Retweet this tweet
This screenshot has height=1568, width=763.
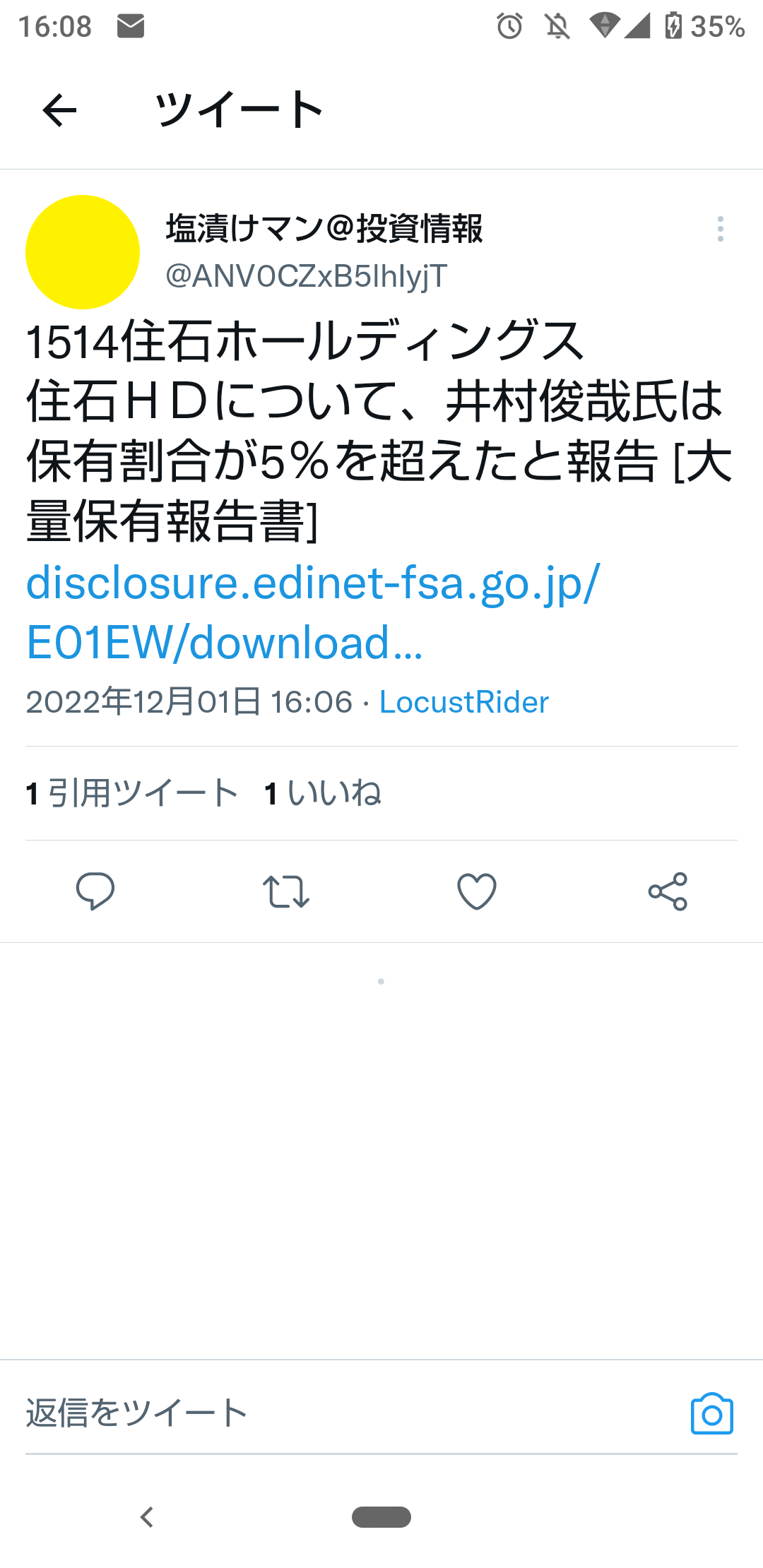[286, 891]
